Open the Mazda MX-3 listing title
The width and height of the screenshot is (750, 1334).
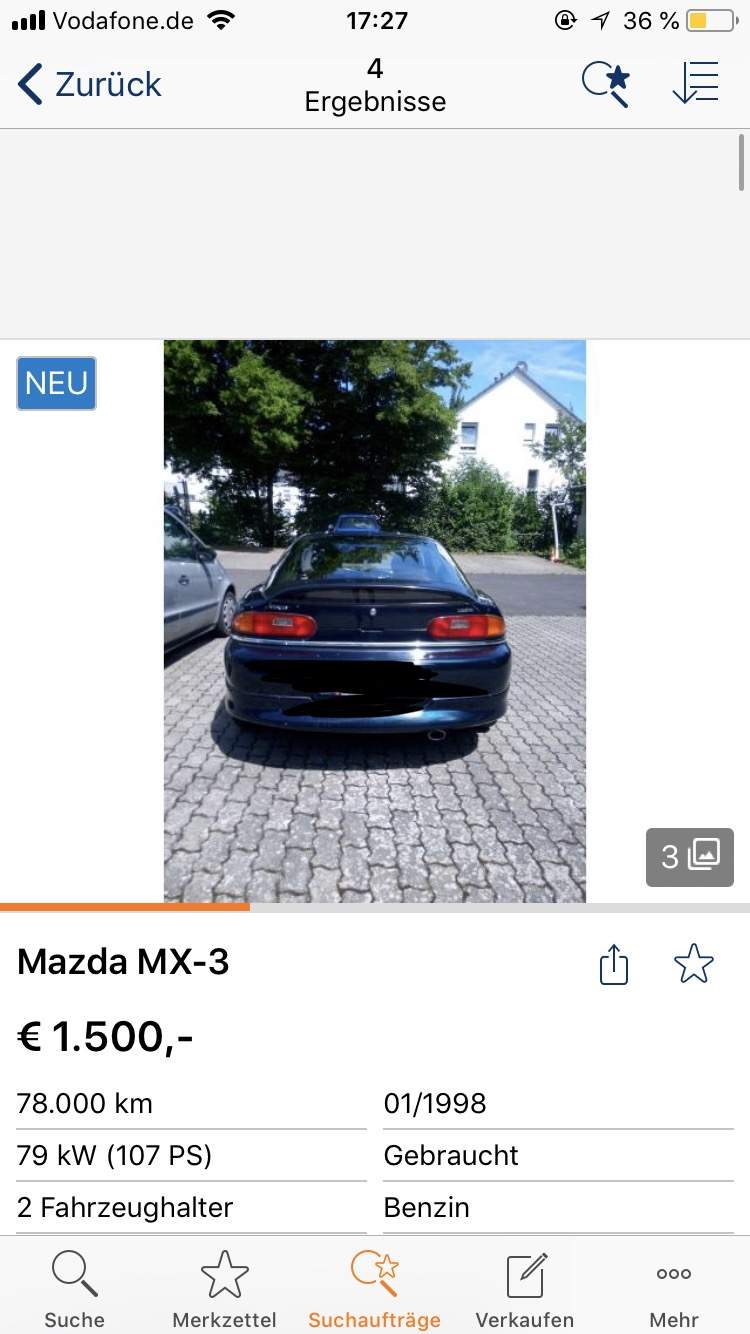click(x=123, y=962)
